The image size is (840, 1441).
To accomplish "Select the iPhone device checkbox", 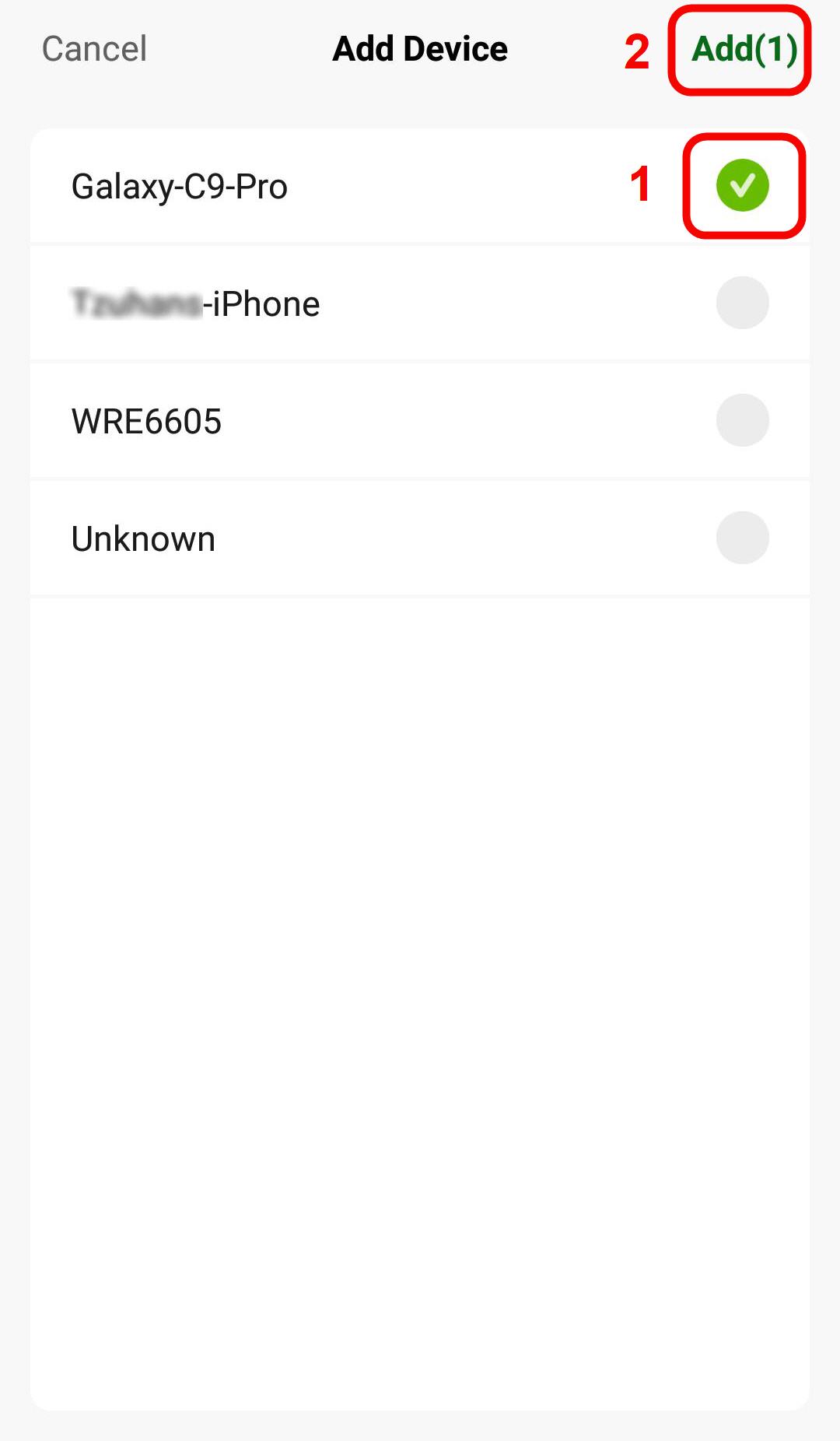I will click(743, 303).
